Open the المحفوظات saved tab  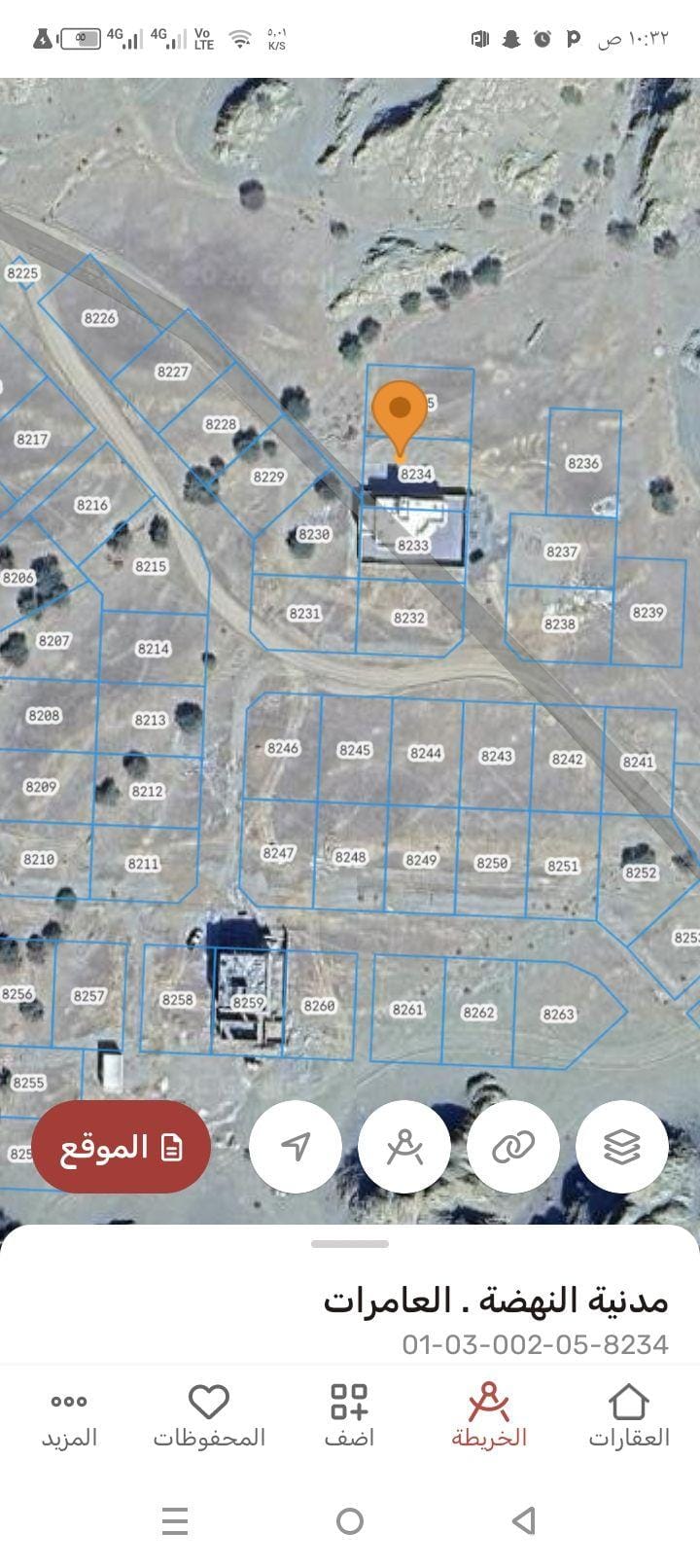point(209,1415)
